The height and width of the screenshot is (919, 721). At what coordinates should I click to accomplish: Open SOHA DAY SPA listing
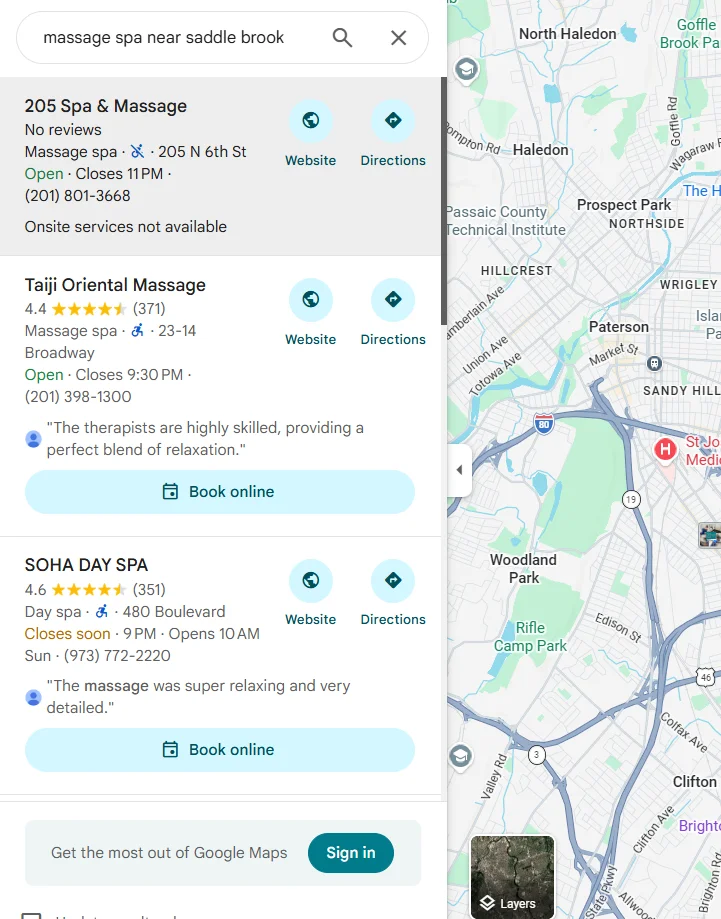point(86,565)
